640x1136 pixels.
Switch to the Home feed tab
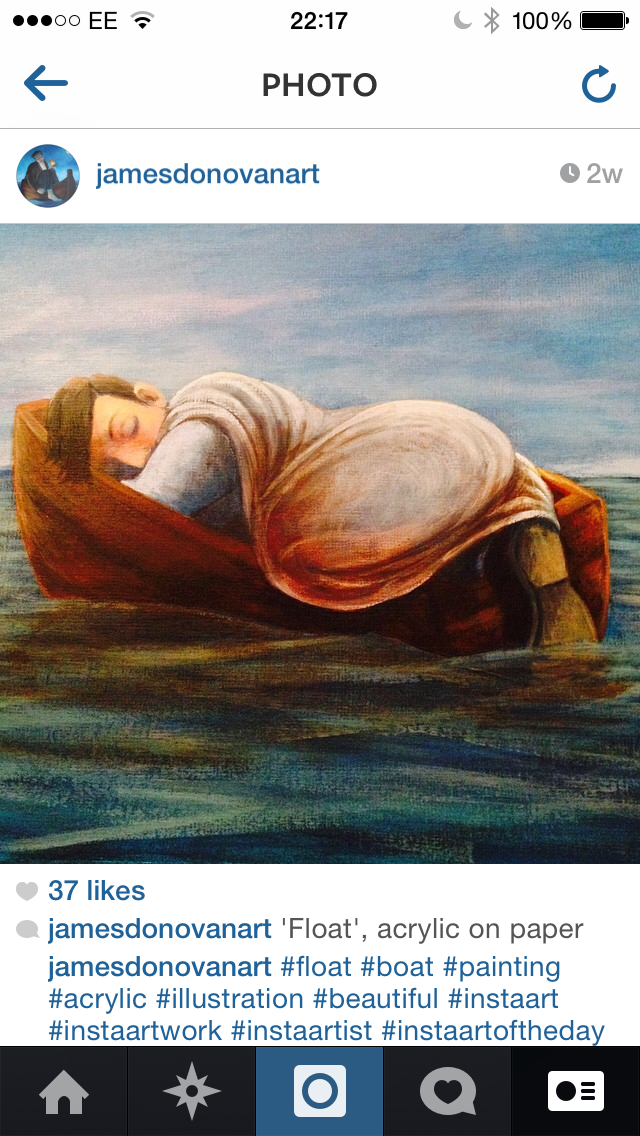pos(63,1091)
